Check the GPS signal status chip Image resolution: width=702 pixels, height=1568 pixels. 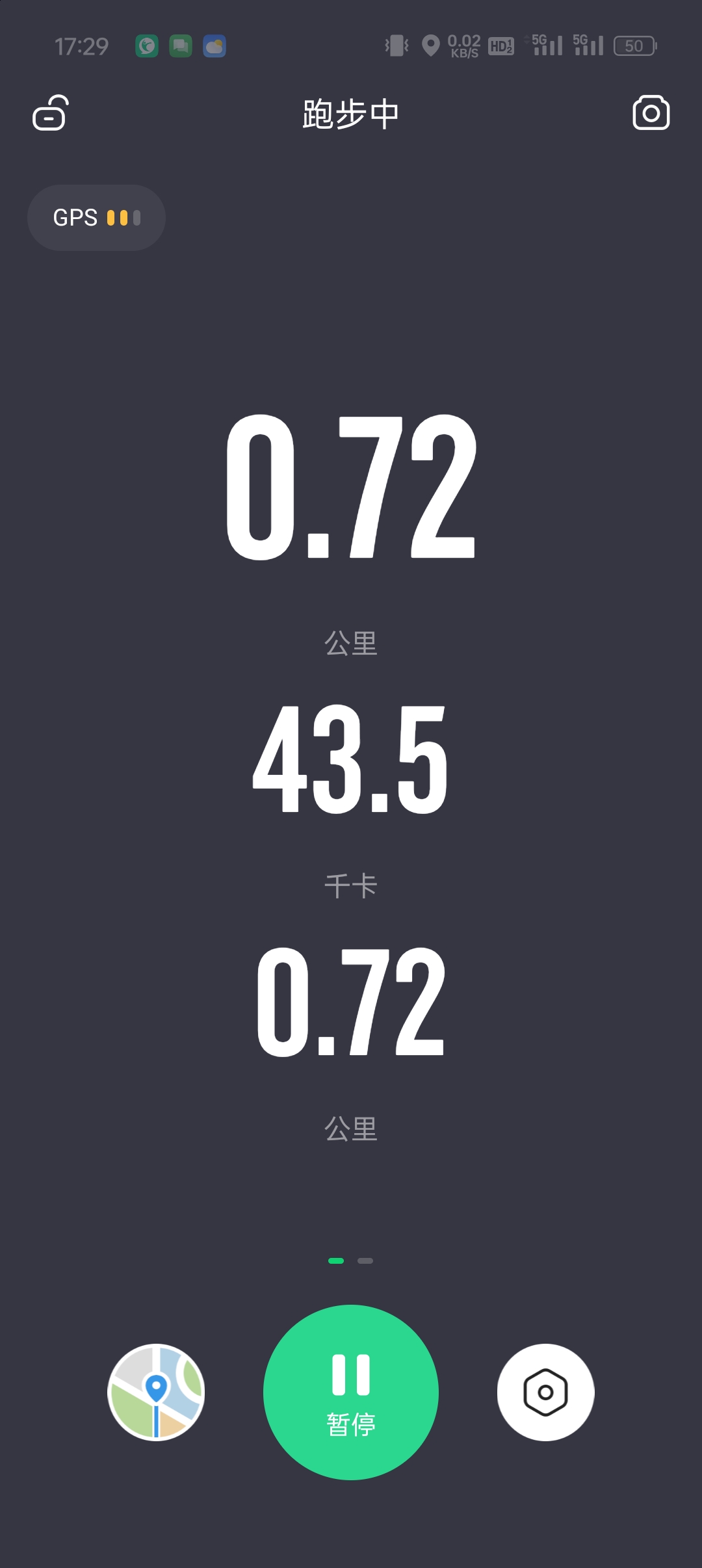96,218
